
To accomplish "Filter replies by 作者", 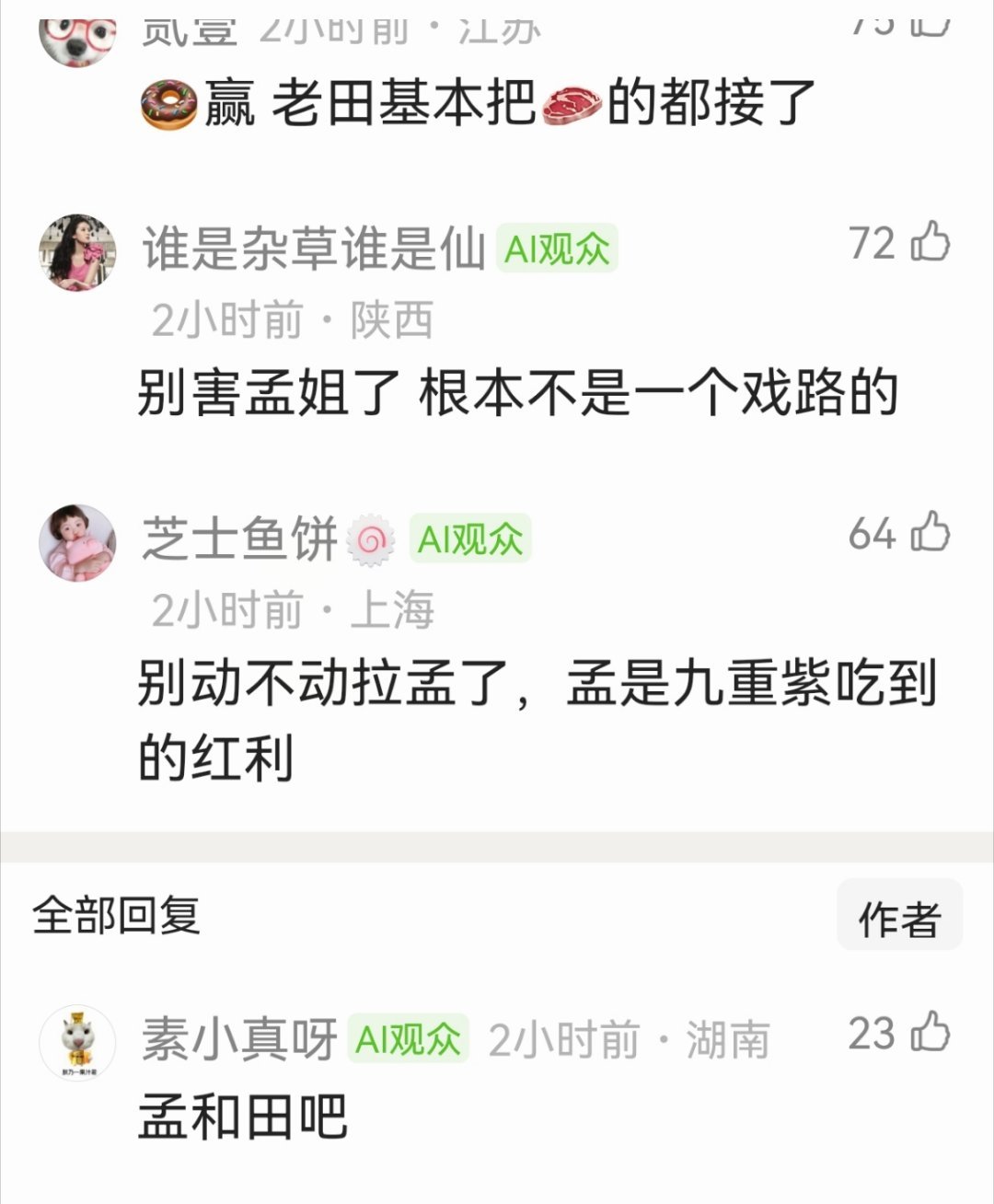I will [x=899, y=914].
